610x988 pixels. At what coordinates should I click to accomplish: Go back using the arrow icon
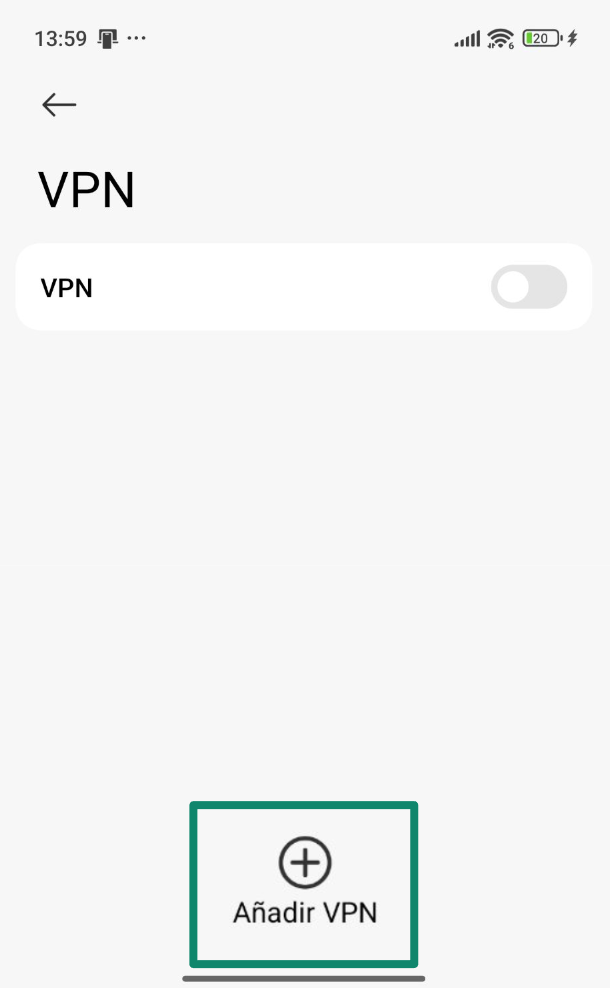[59, 105]
